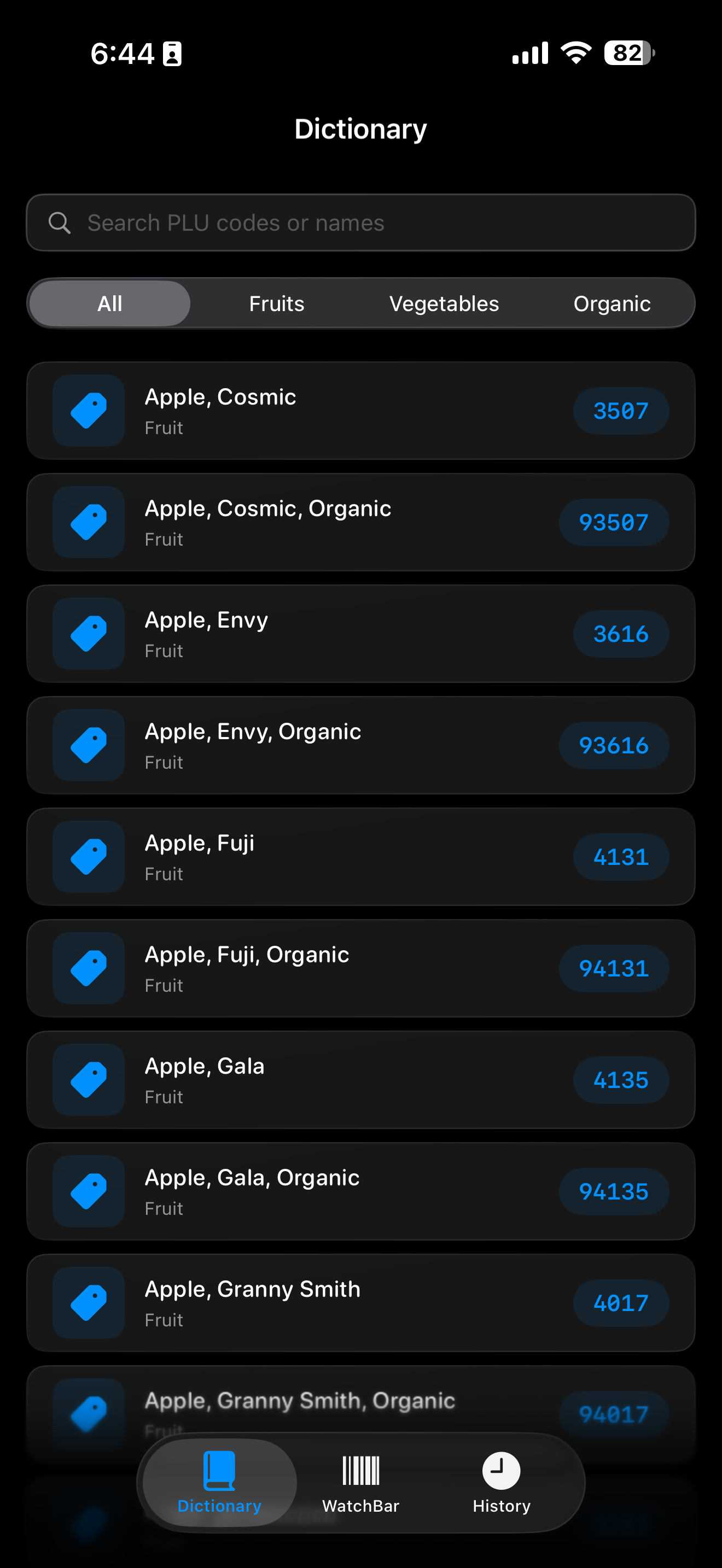Enable the Organic filter segment

point(612,303)
